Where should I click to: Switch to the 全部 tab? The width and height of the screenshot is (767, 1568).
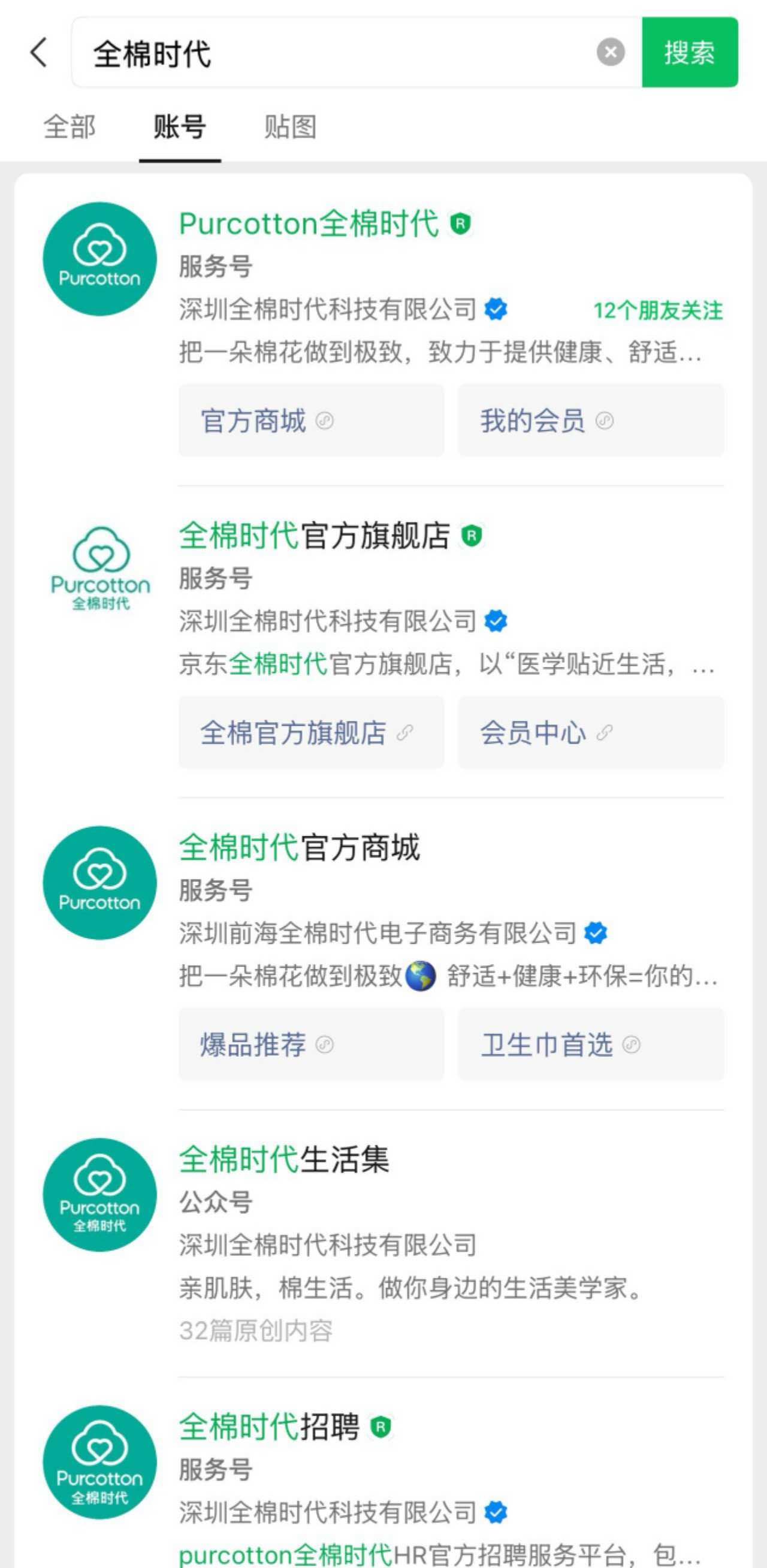pyautogui.click(x=69, y=126)
